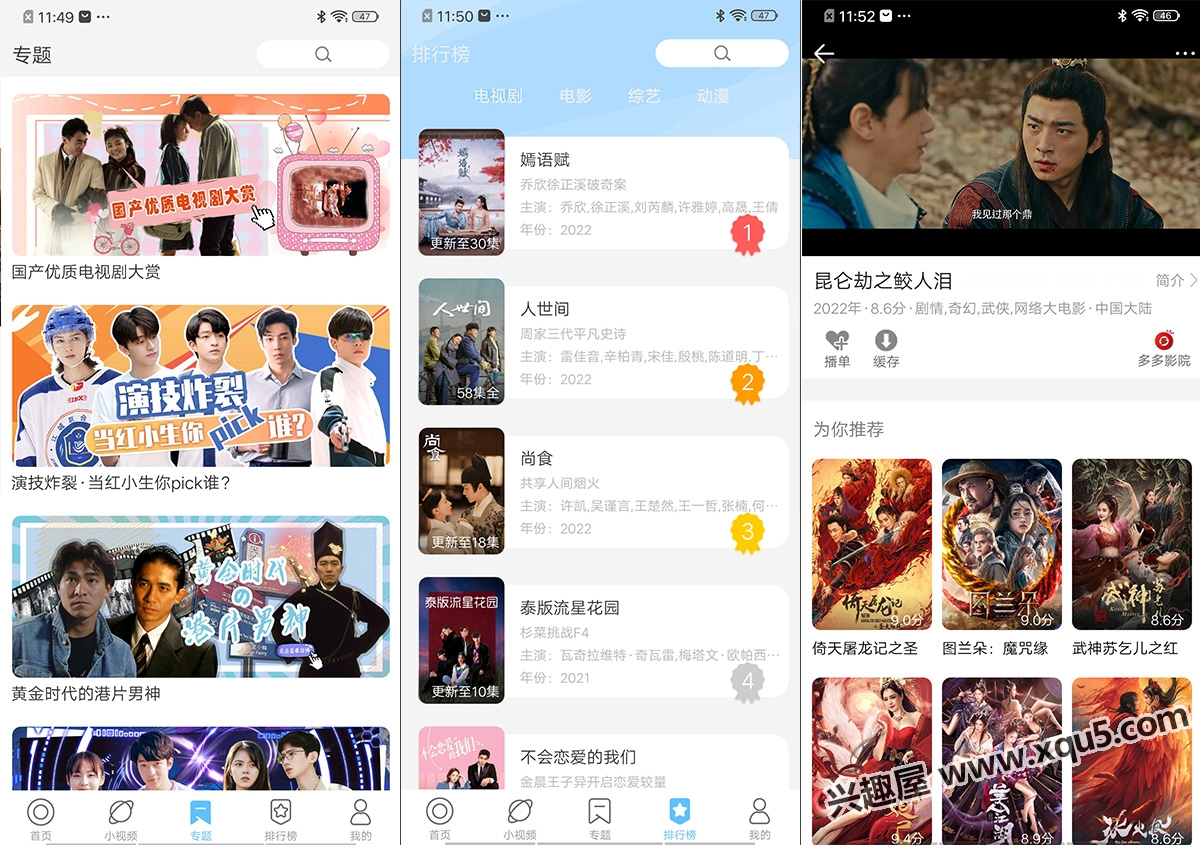Open the source selector 多多影院
The width and height of the screenshot is (1200, 845).
coord(1163,349)
